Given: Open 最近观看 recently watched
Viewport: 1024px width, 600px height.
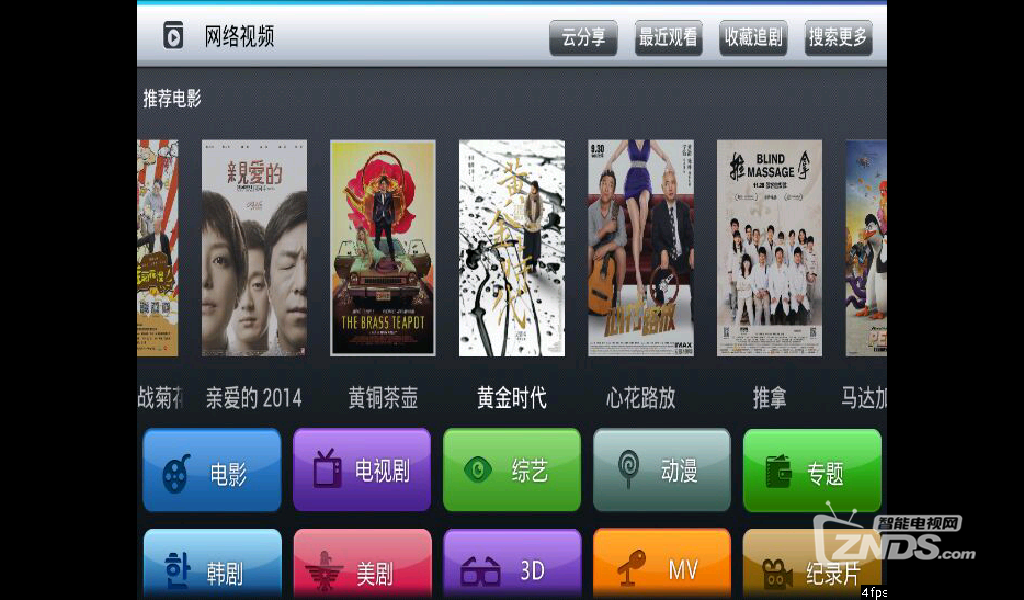Looking at the screenshot, I should [x=668, y=38].
